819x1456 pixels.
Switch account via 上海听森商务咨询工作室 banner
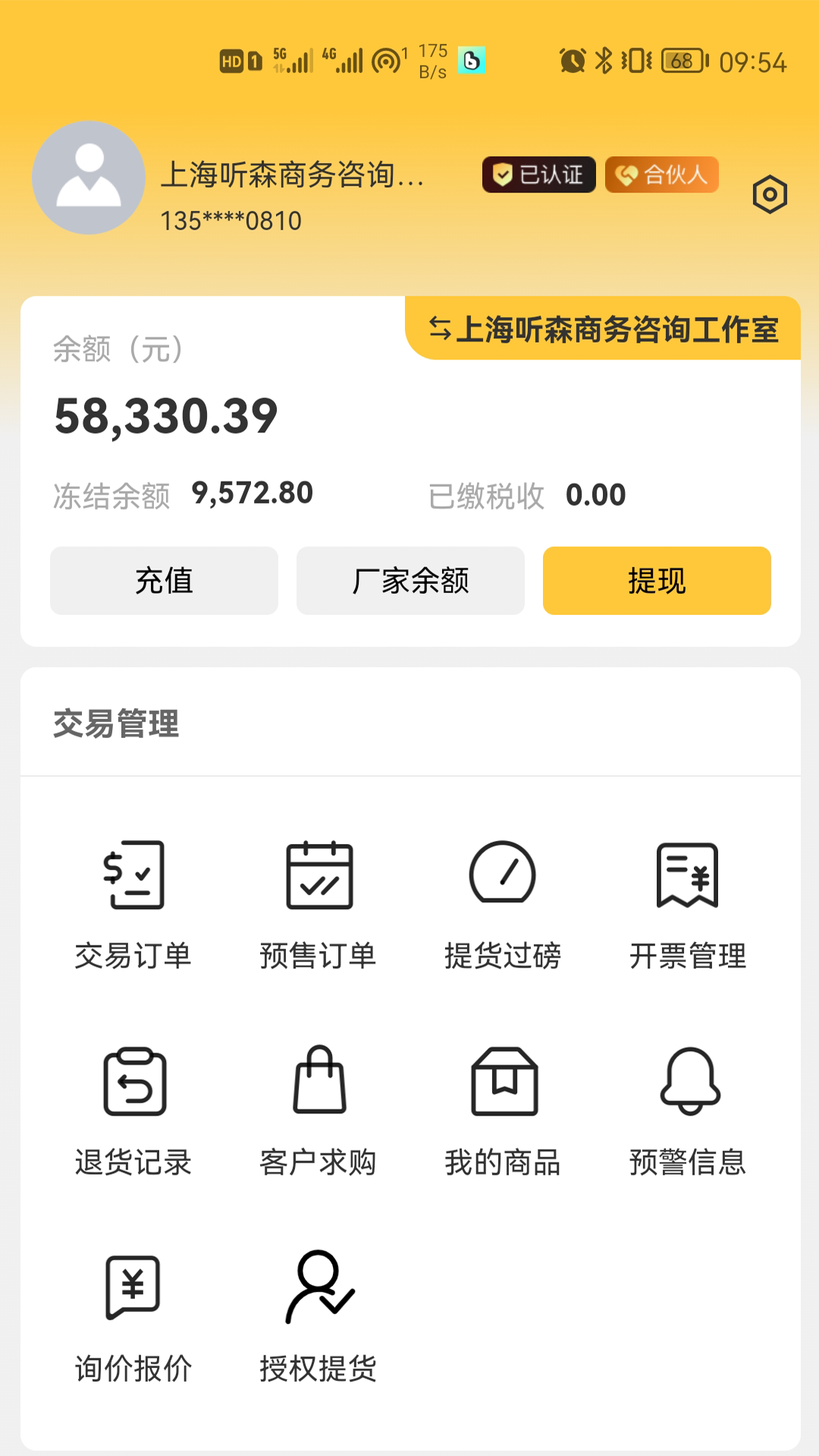604,329
